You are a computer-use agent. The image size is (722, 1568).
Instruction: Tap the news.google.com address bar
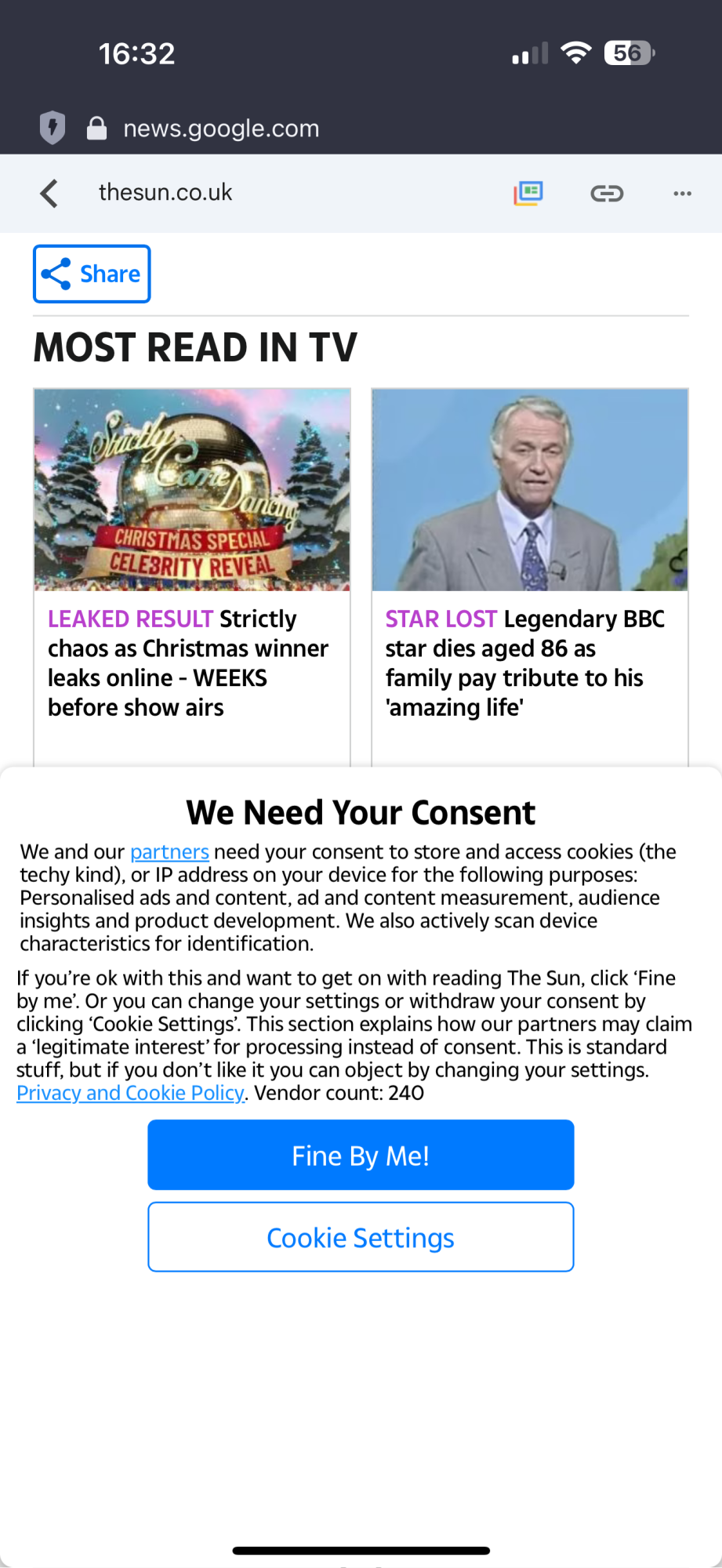pyautogui.click(x=221, y=128)
